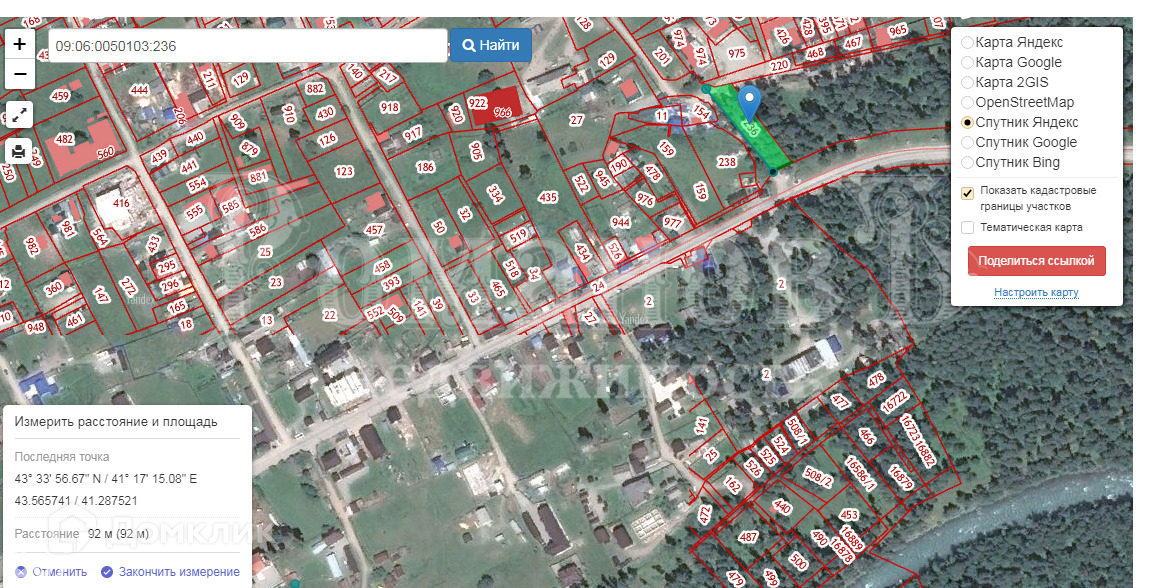Uncheck Показать кадастровые границы участков
The image size is (1167, 588).
pos(967,193)
